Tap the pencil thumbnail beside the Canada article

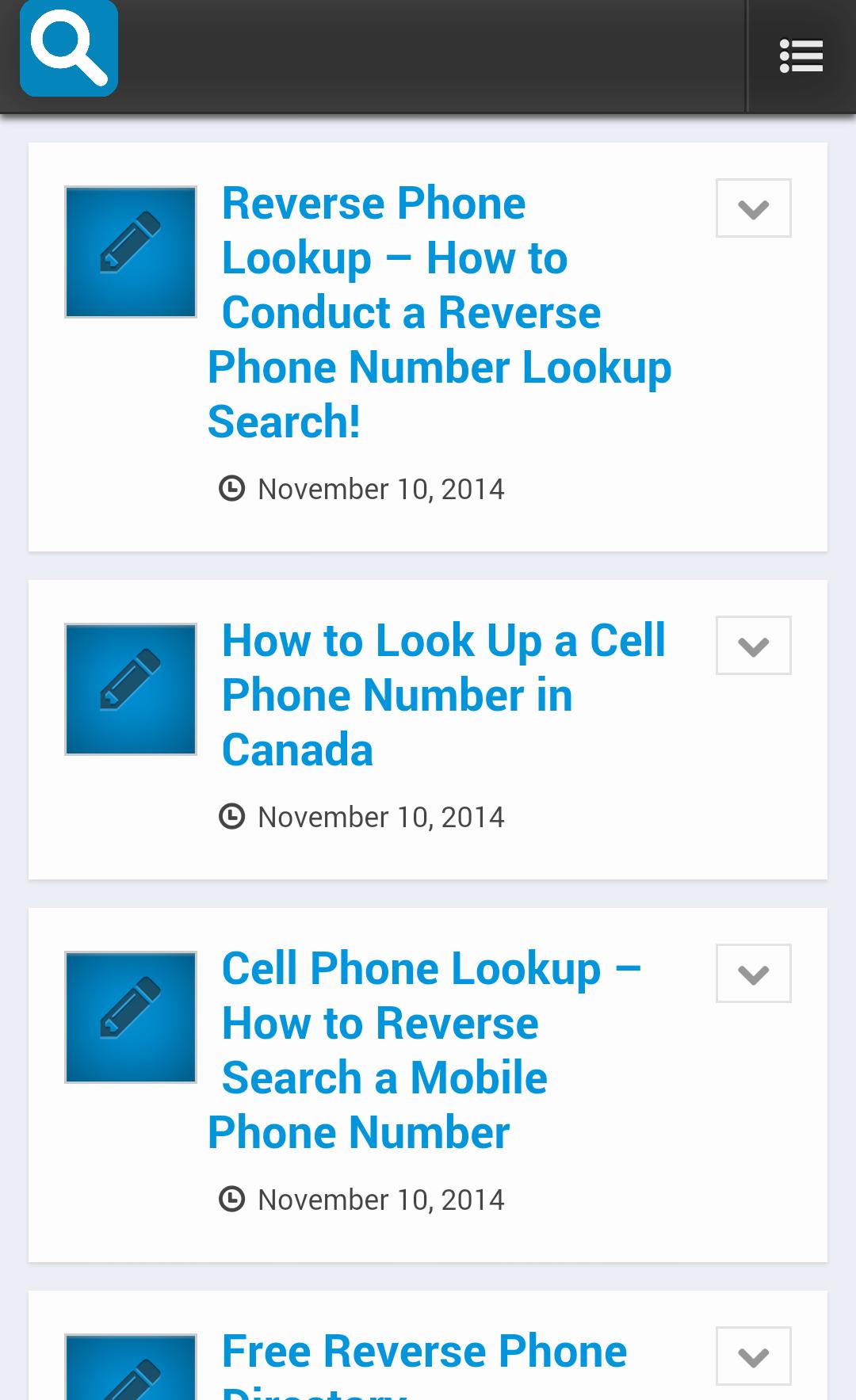131,689
